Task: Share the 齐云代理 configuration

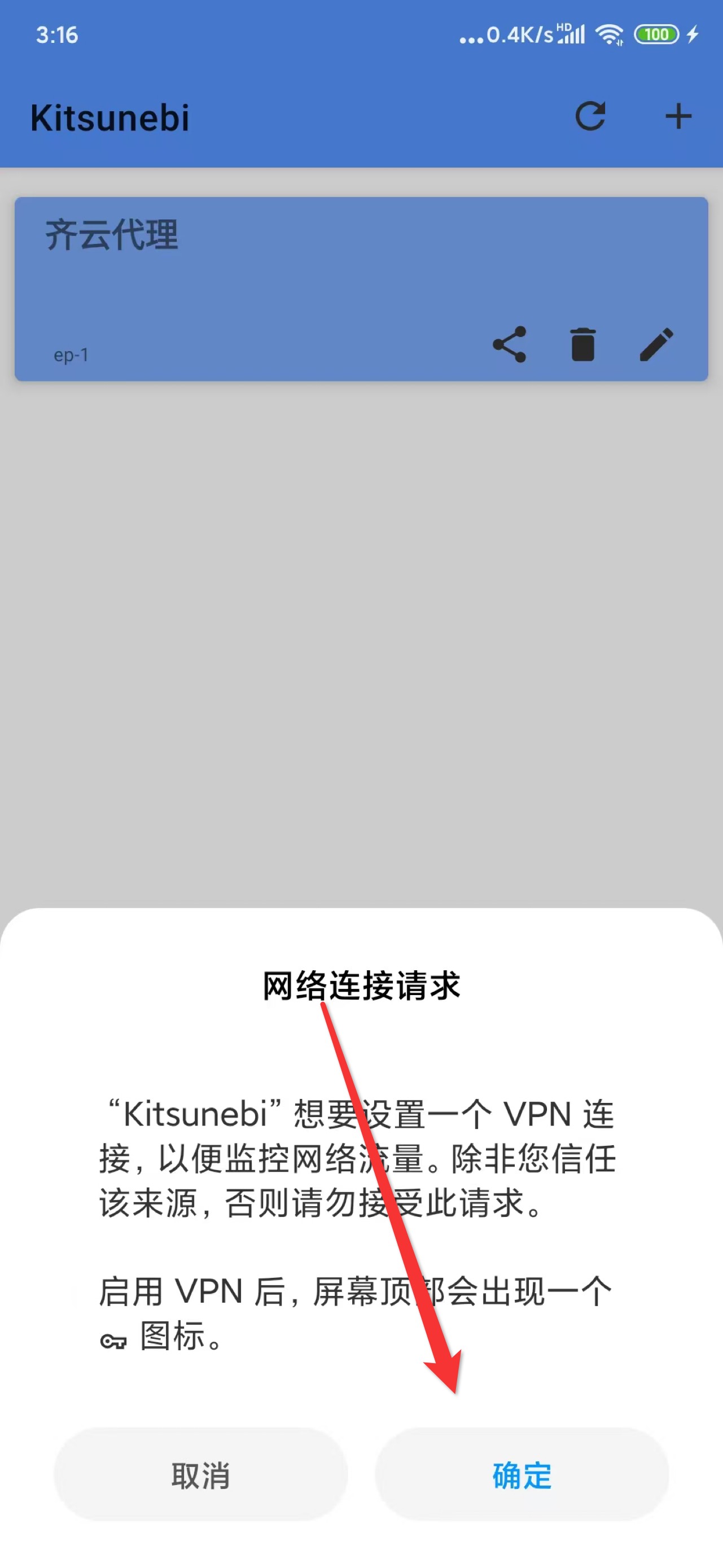Action: [x=510, y=344]
